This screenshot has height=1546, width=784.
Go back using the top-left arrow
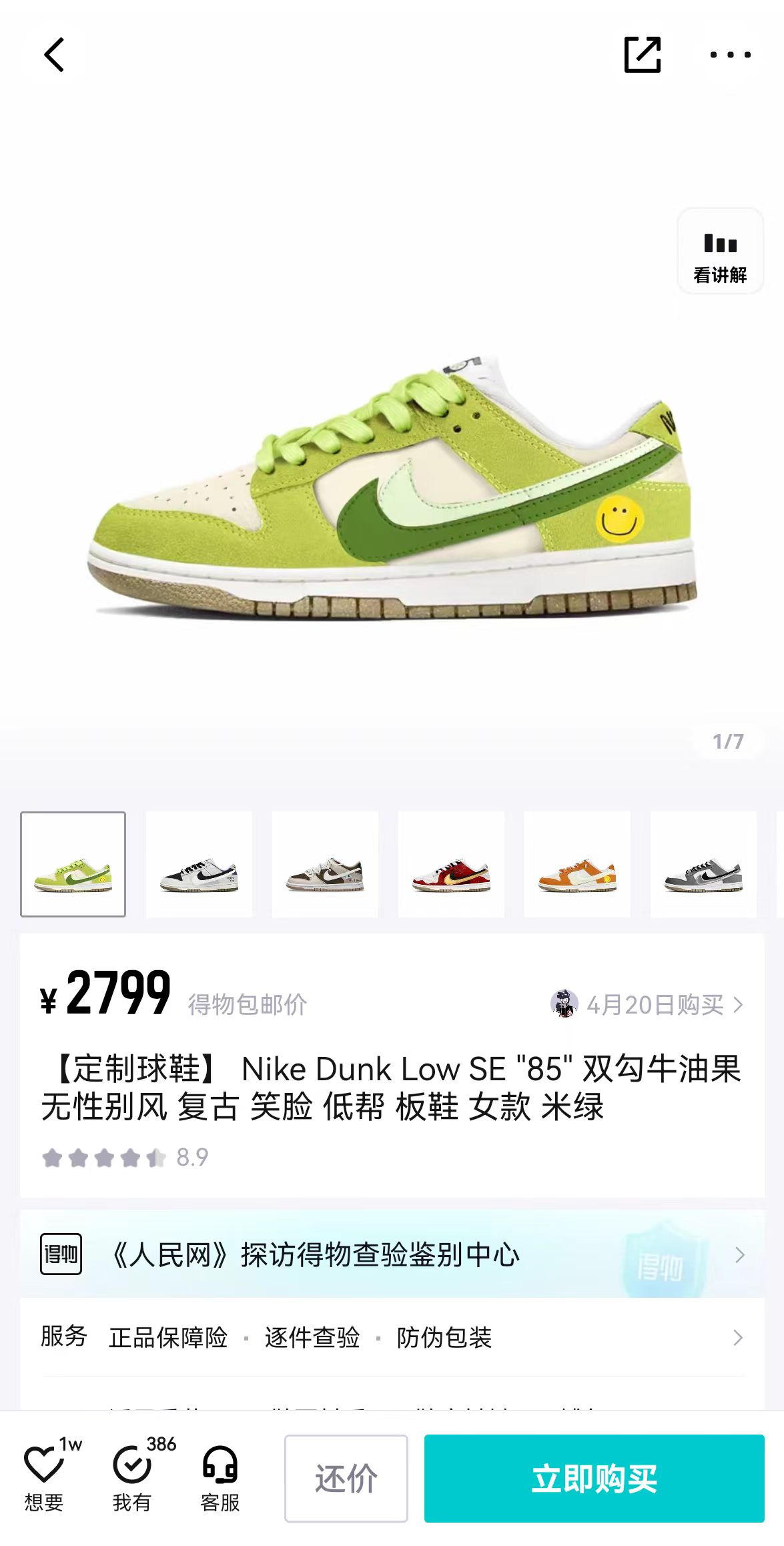(55, 55)
